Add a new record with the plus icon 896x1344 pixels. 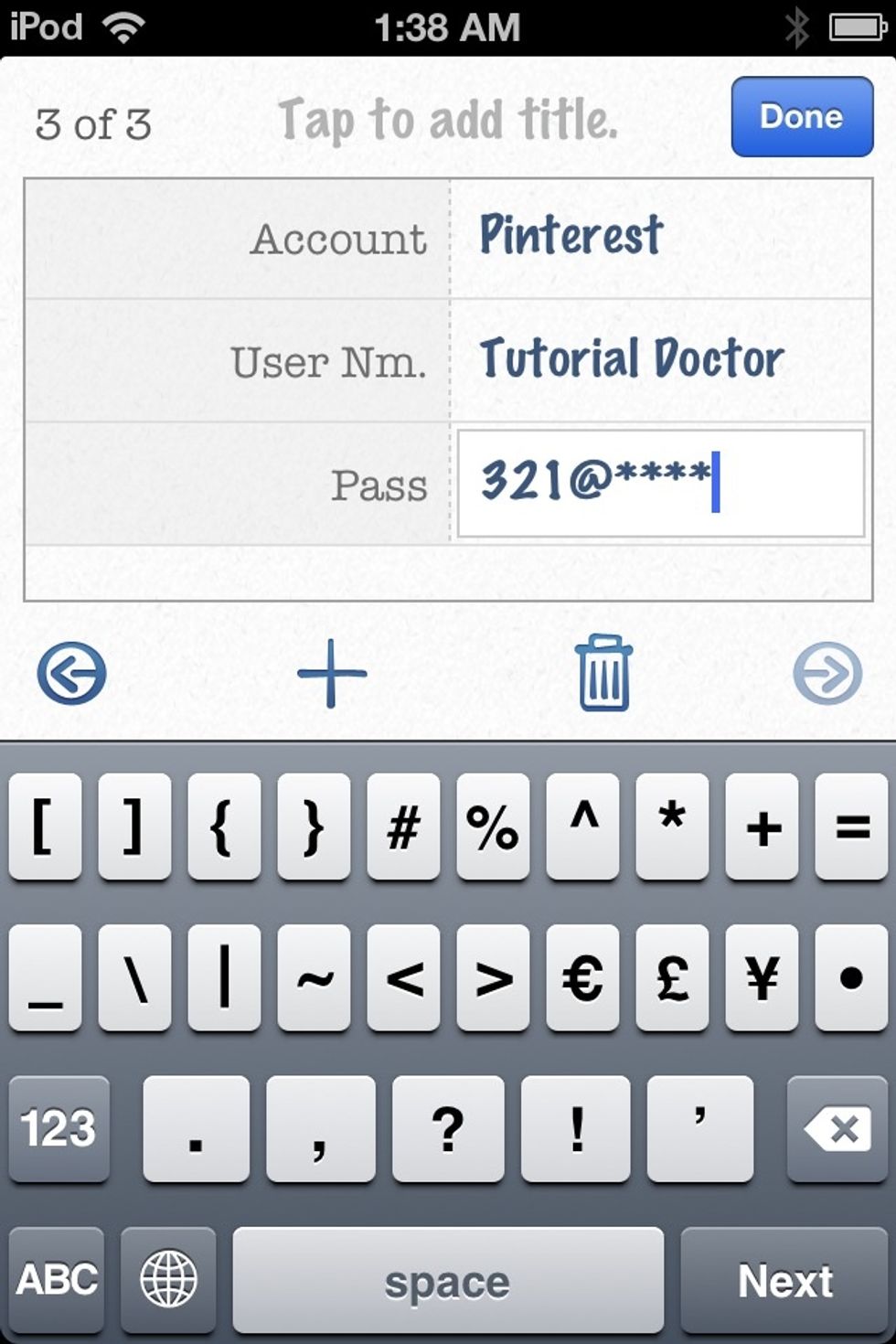(x=332, y=674)
